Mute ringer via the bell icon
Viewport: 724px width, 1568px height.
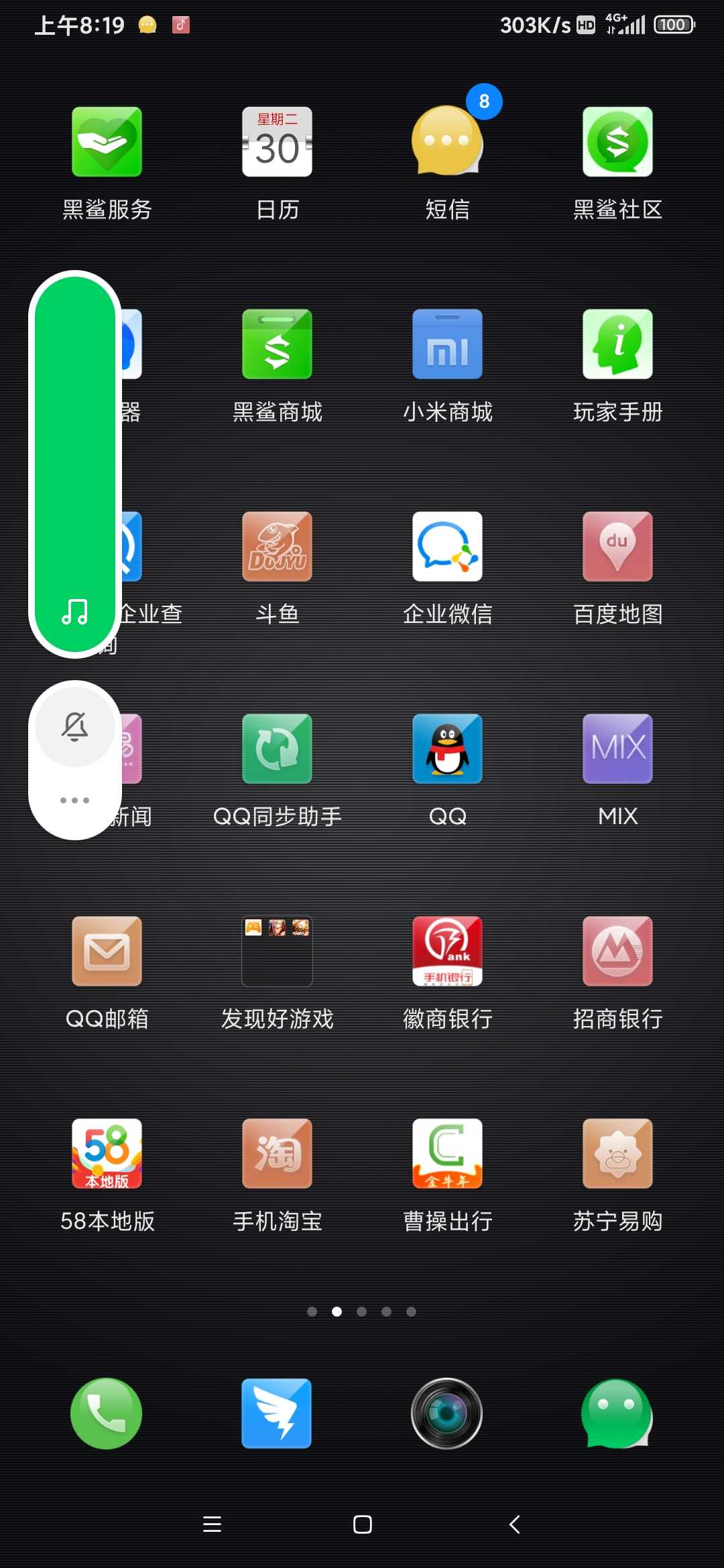click(x=75, y=726)
